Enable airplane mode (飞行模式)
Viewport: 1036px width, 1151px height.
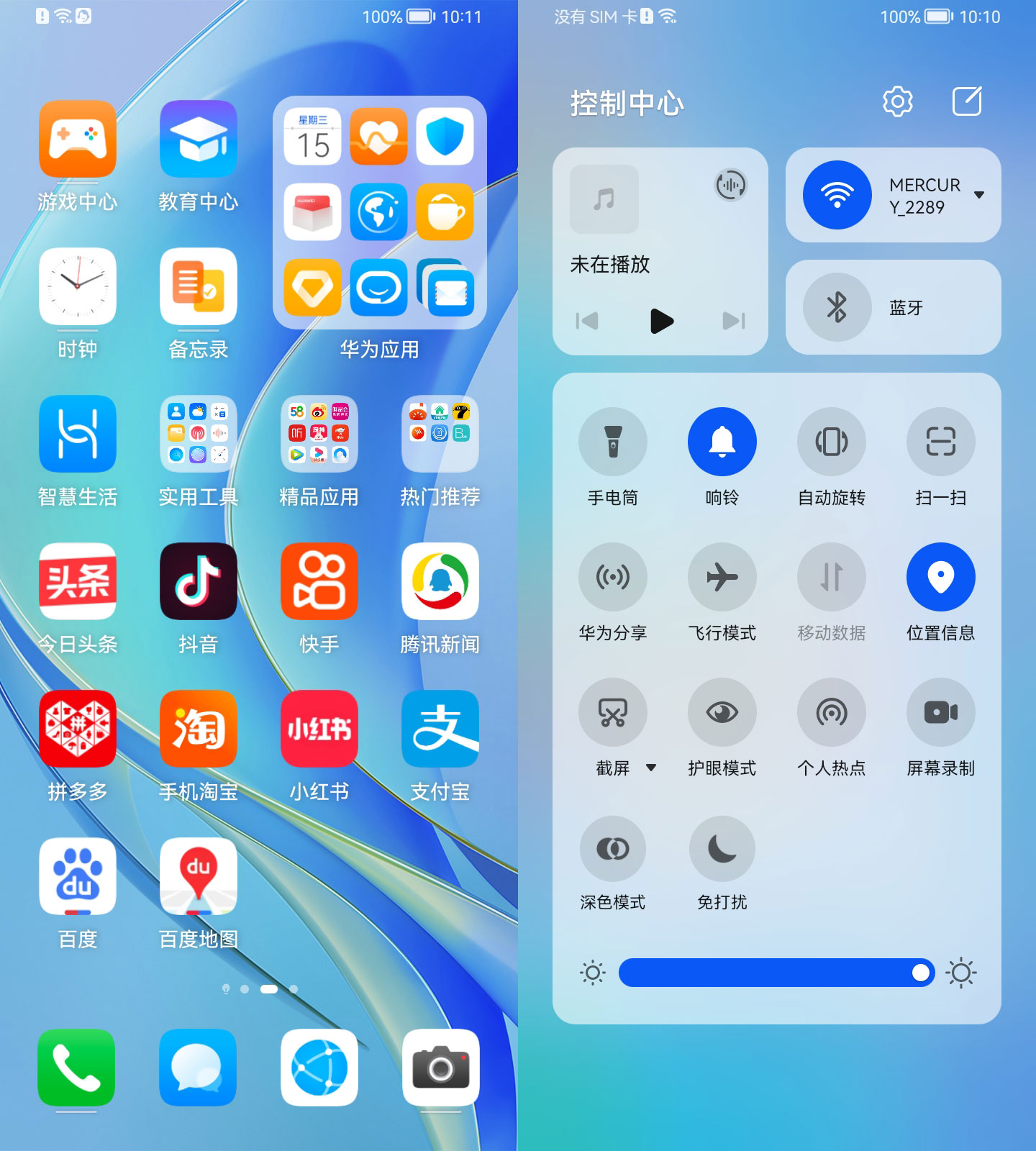(x=722, y=577)
